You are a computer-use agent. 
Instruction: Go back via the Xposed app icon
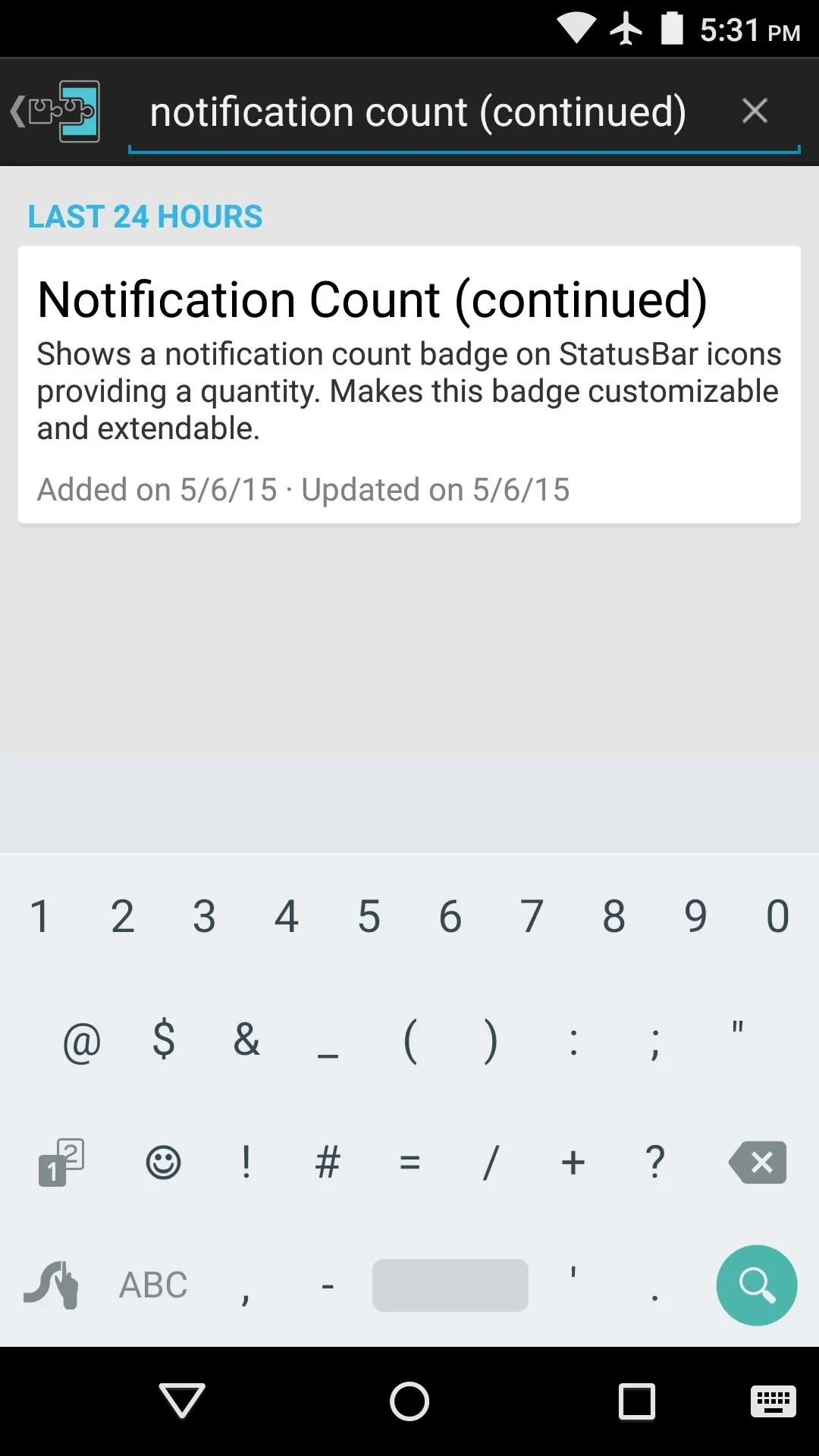tap(55, 111)
